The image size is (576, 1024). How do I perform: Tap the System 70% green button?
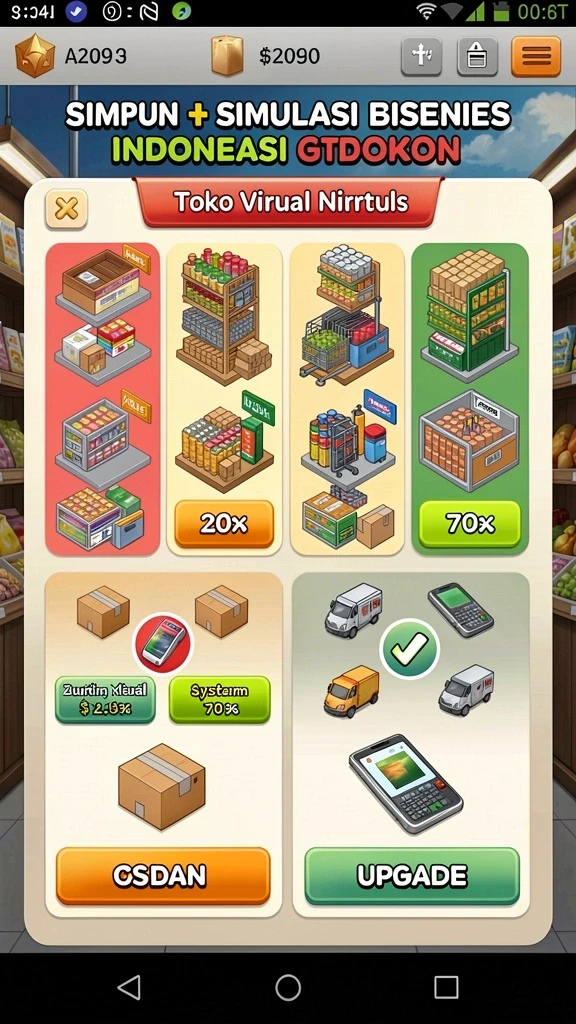[x=219, y=700]
